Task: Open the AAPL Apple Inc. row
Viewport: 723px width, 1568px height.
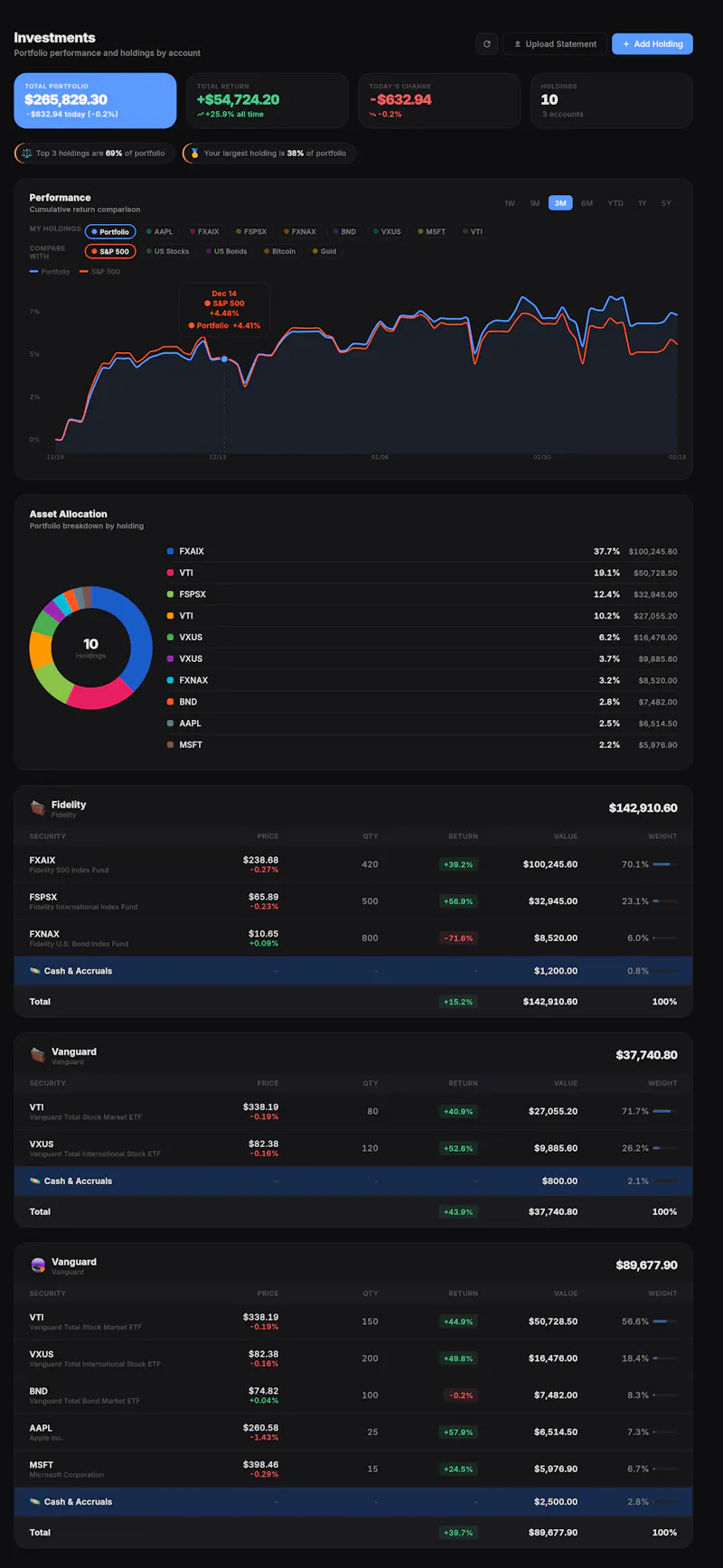Action: 353,1433
